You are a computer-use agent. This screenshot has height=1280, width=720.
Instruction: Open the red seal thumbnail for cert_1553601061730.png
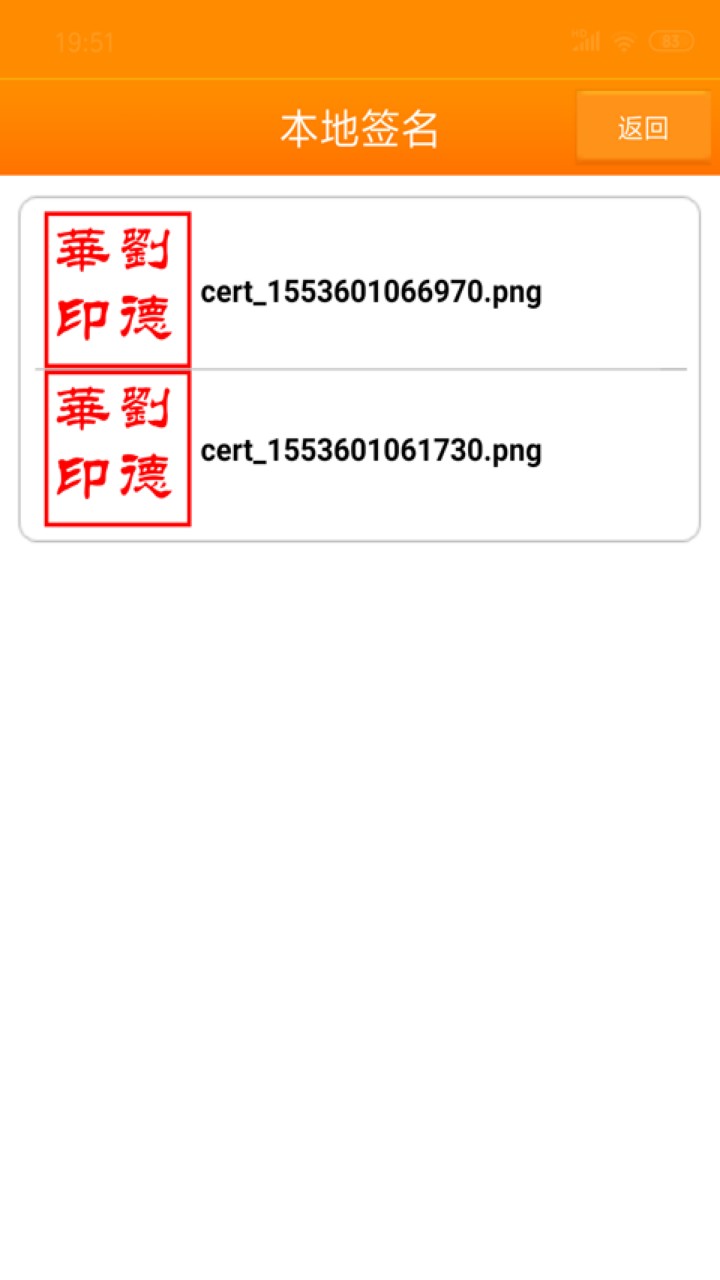click(117, 448)
